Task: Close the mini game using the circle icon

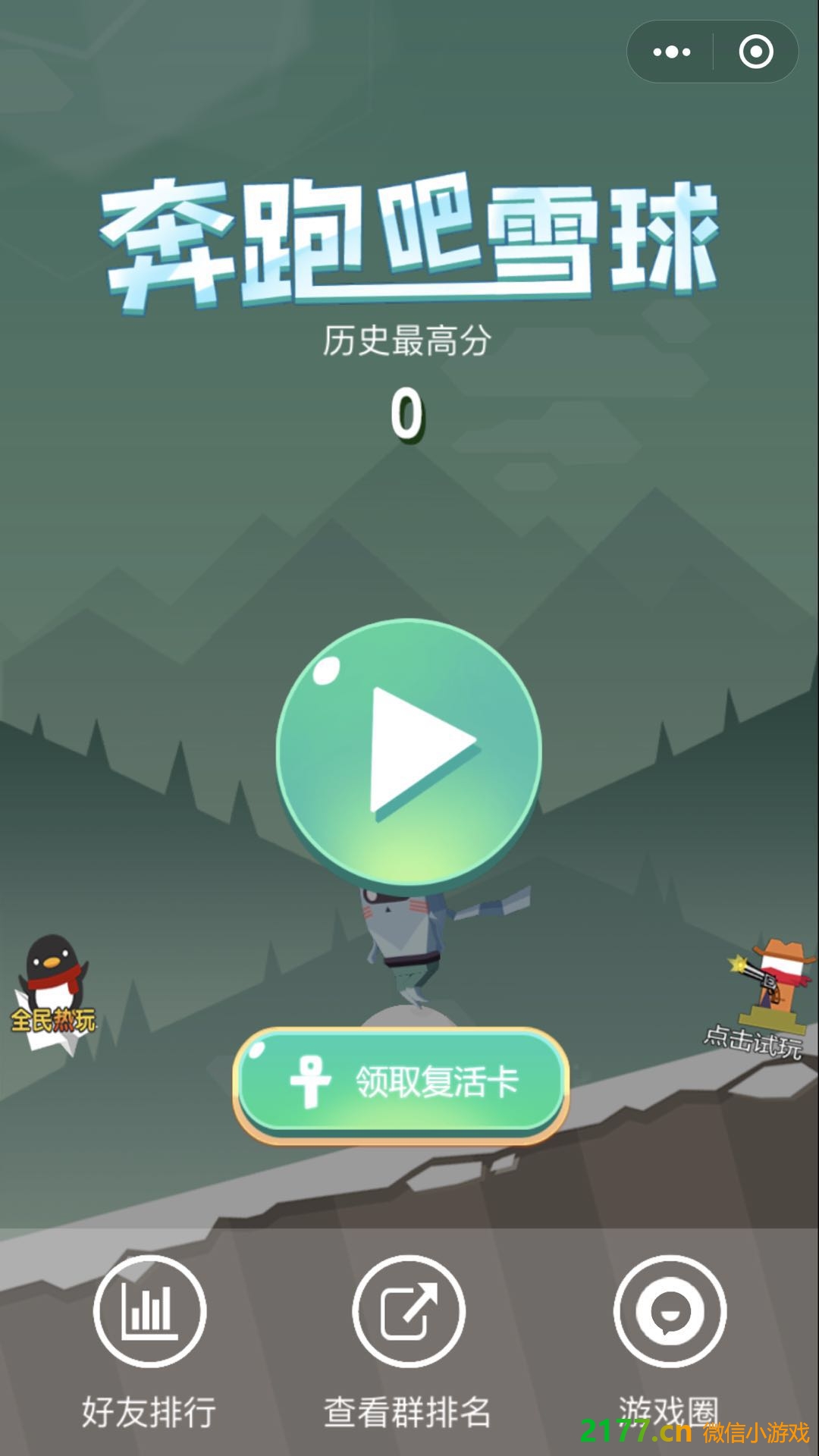Action: (755, 52)
